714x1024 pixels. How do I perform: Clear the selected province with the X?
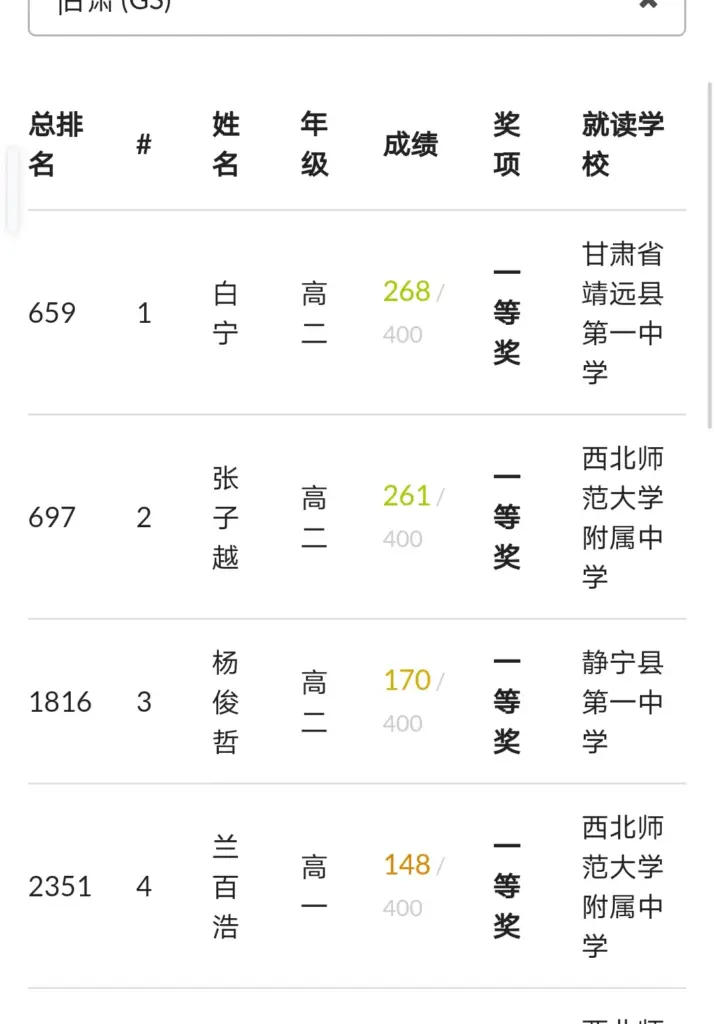tap(648, 5)
